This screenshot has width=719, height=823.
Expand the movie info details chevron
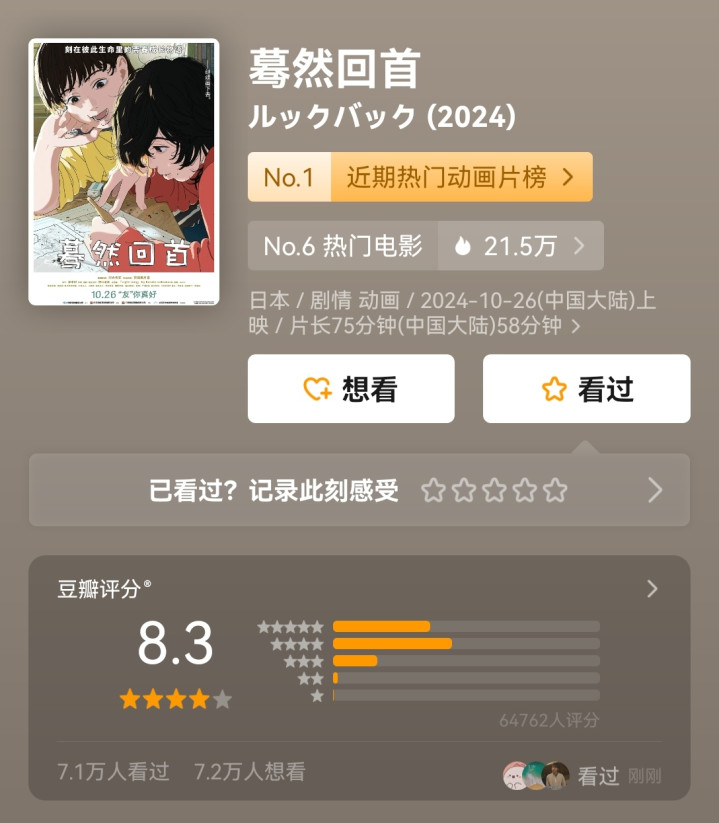tap(575, 327)
